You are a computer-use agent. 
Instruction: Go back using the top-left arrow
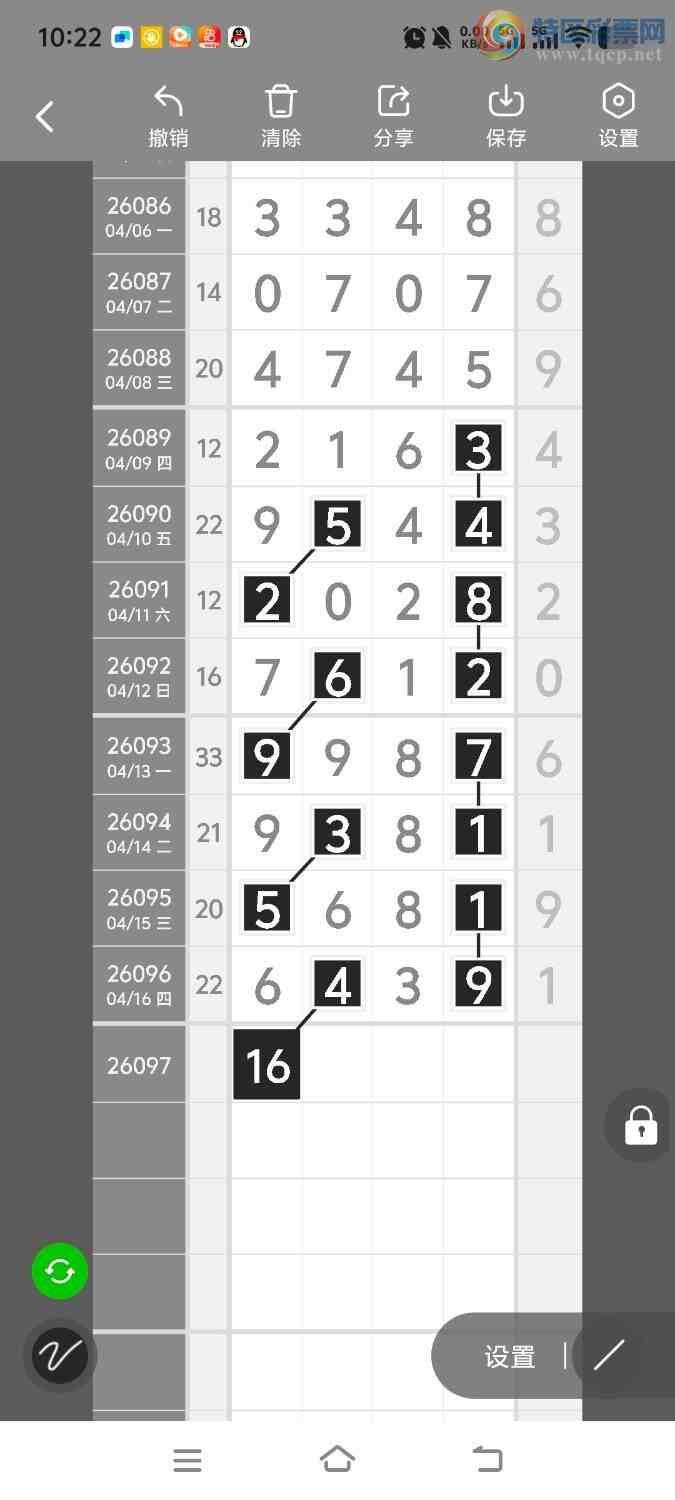44,117
